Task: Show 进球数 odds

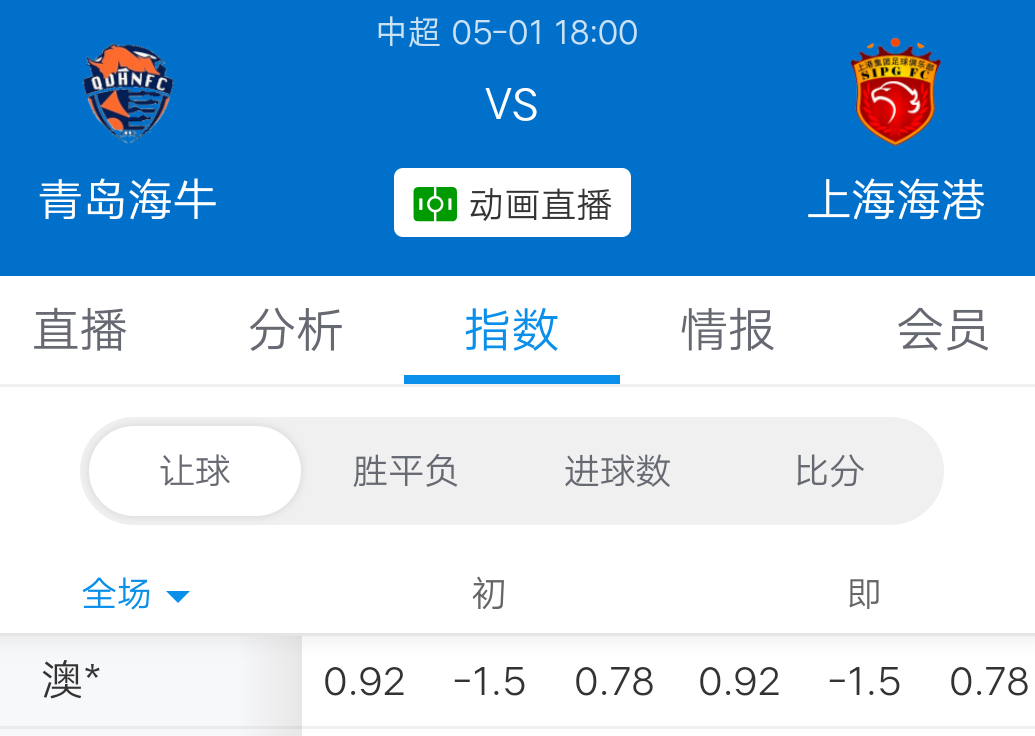Action: coord(617,471)
